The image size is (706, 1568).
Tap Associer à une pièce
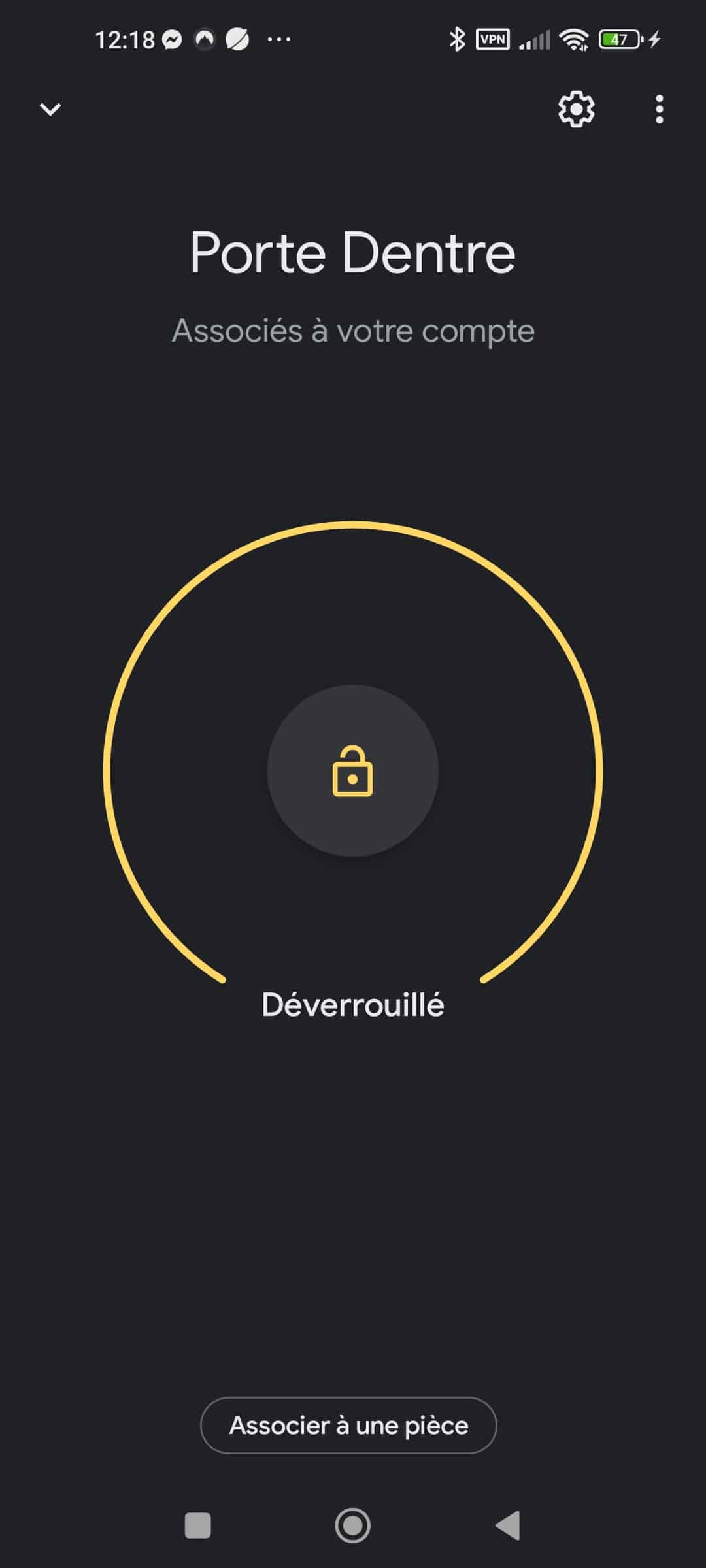(348, 1426)
